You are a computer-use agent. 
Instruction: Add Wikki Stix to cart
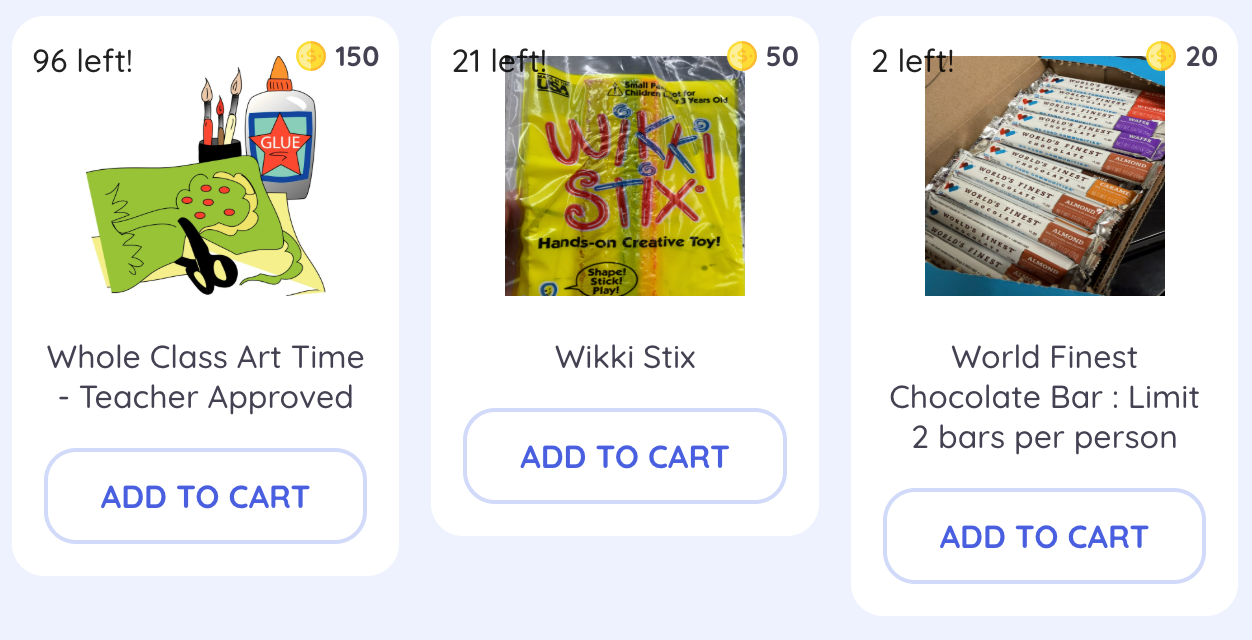624,456
